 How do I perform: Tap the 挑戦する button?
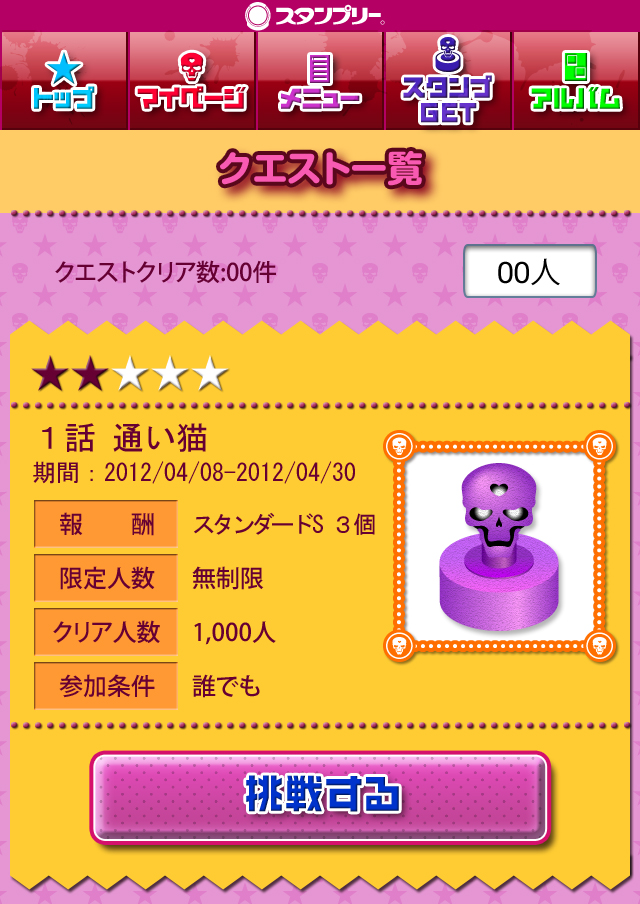point(320,797)
